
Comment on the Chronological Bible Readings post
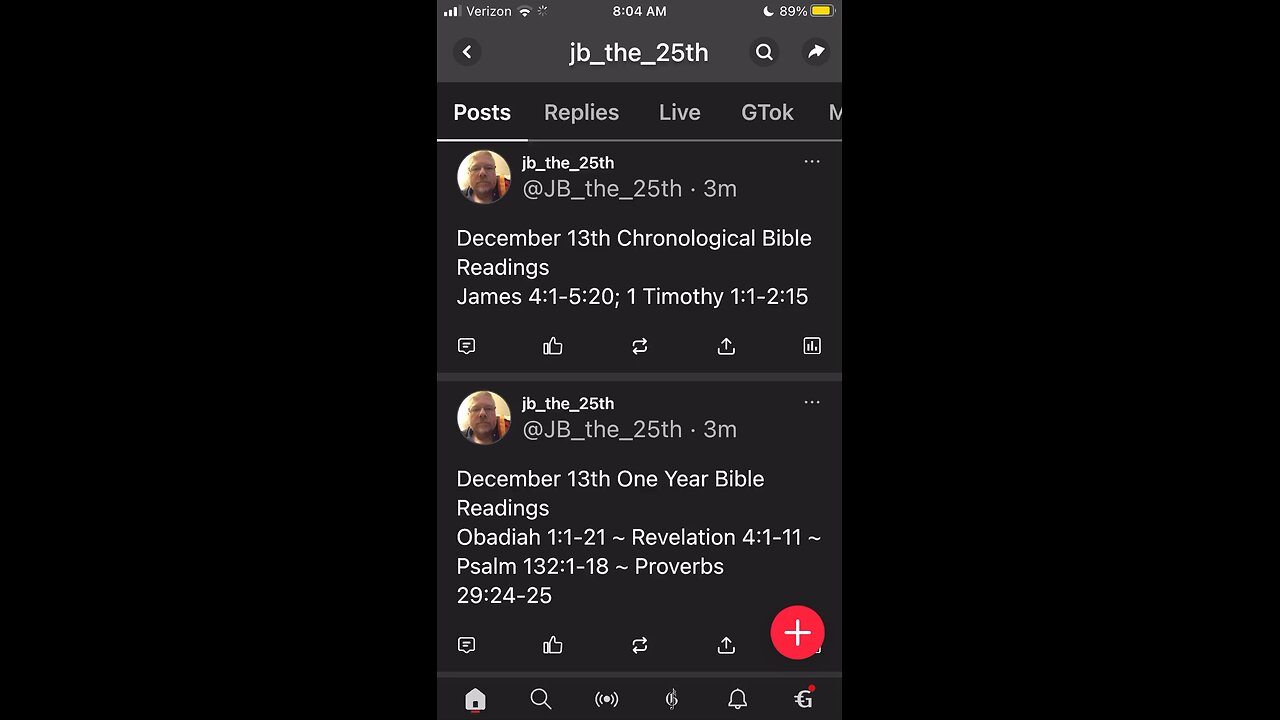click(x=466, y=346)
